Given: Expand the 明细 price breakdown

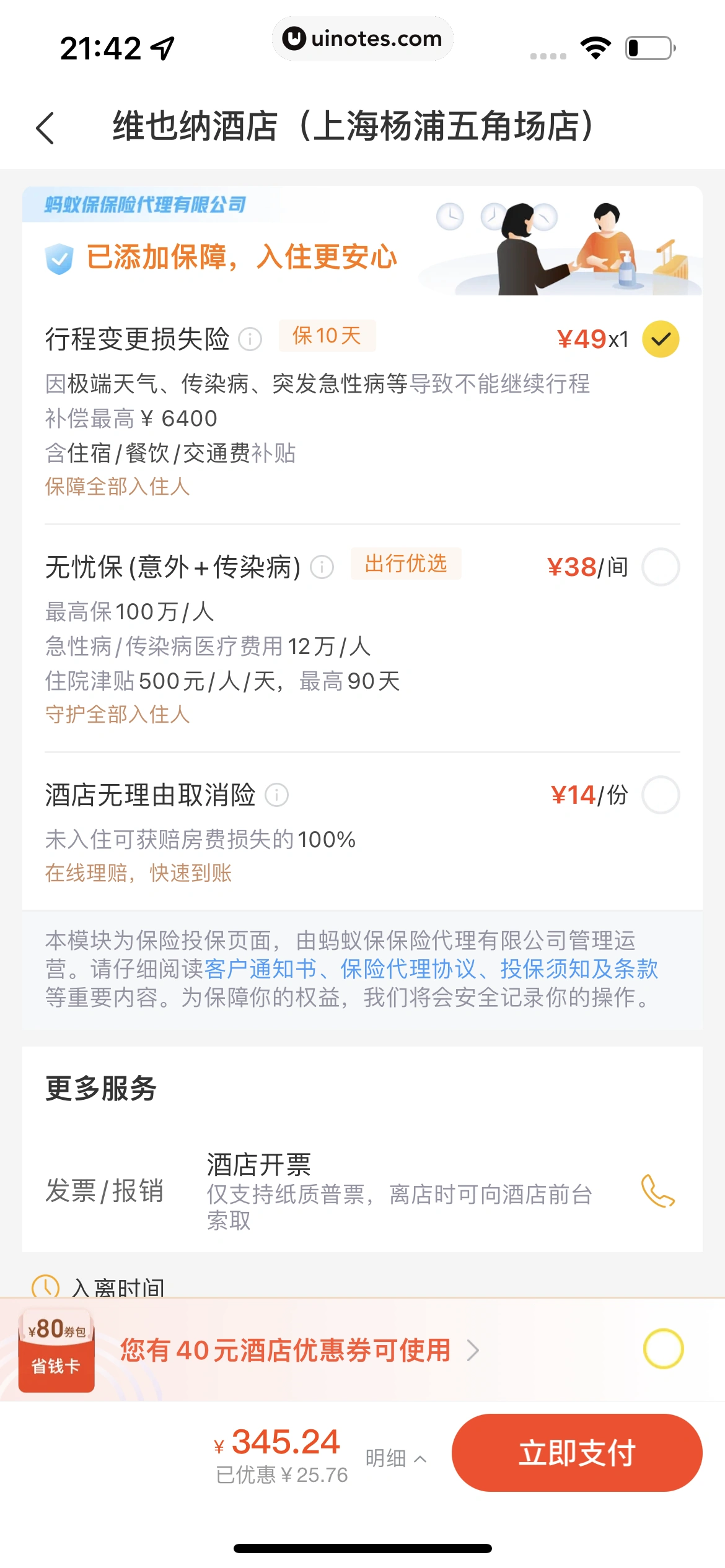Looking at the screenshot, I should 395,1458.
